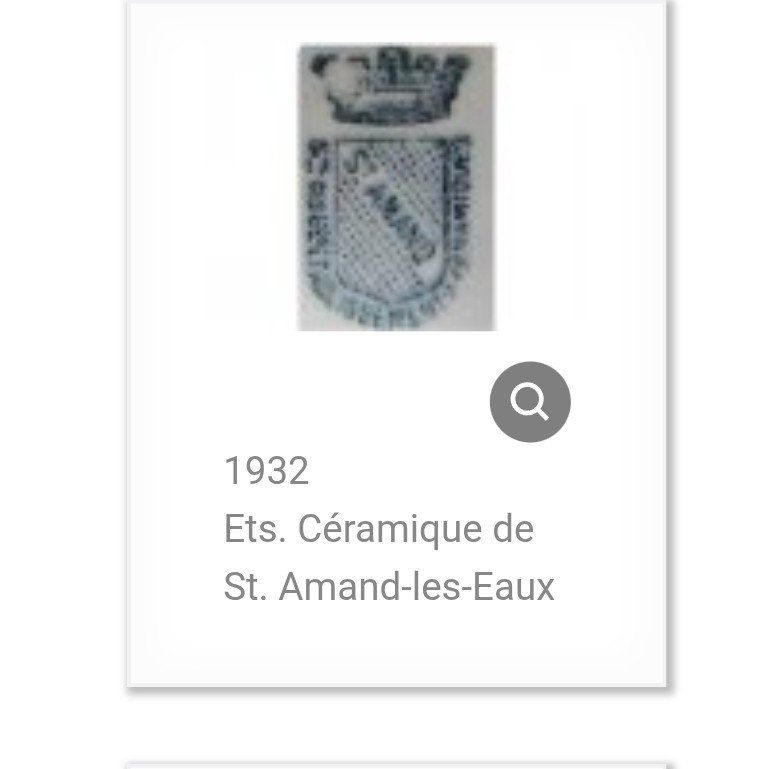765x769 pixels.
Task: Open the 1932 St. Amand-les-Eaux mark image
Action: tap(396, 187)
